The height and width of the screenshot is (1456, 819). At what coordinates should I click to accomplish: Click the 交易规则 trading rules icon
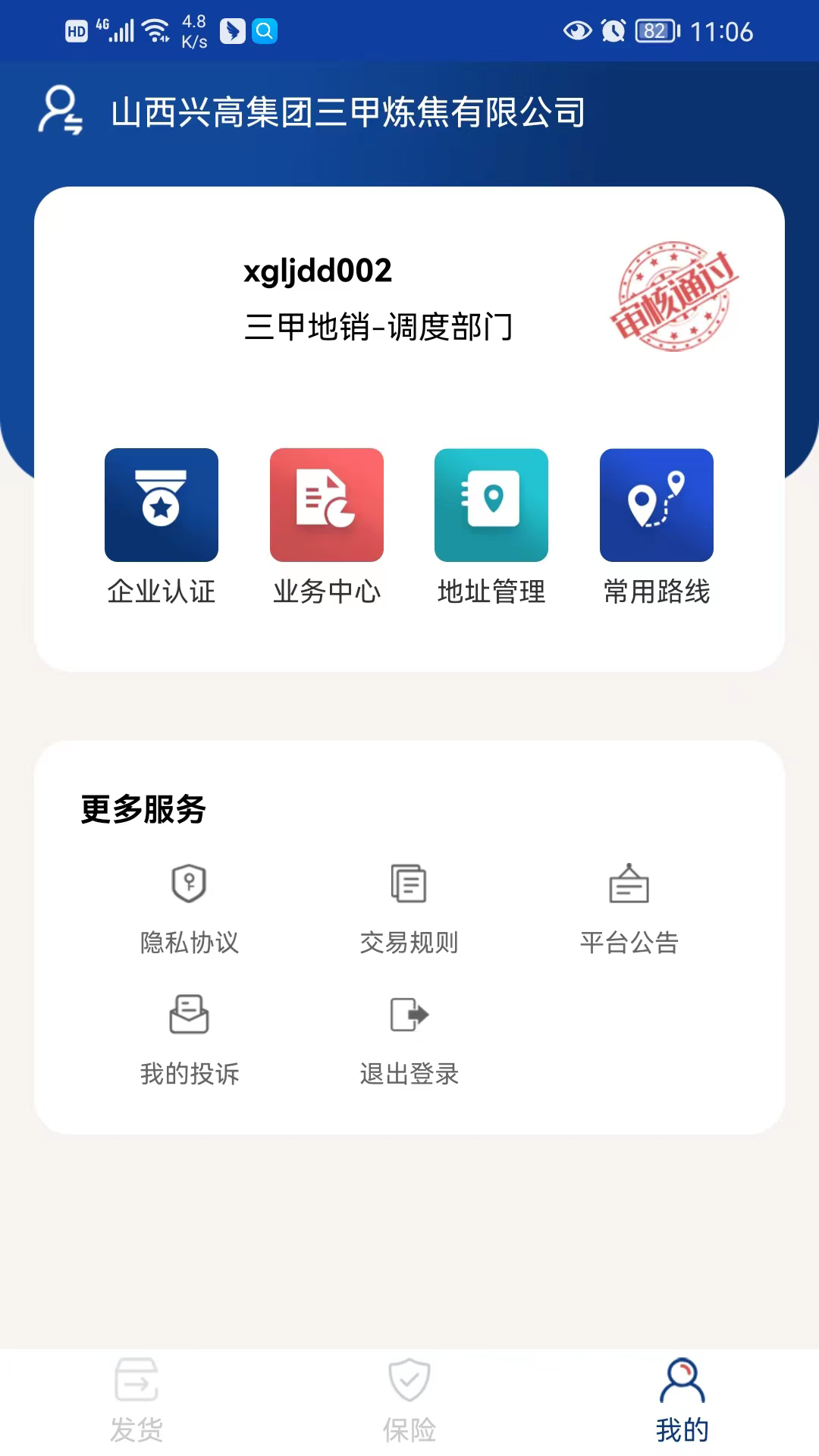tap(407, 882)
